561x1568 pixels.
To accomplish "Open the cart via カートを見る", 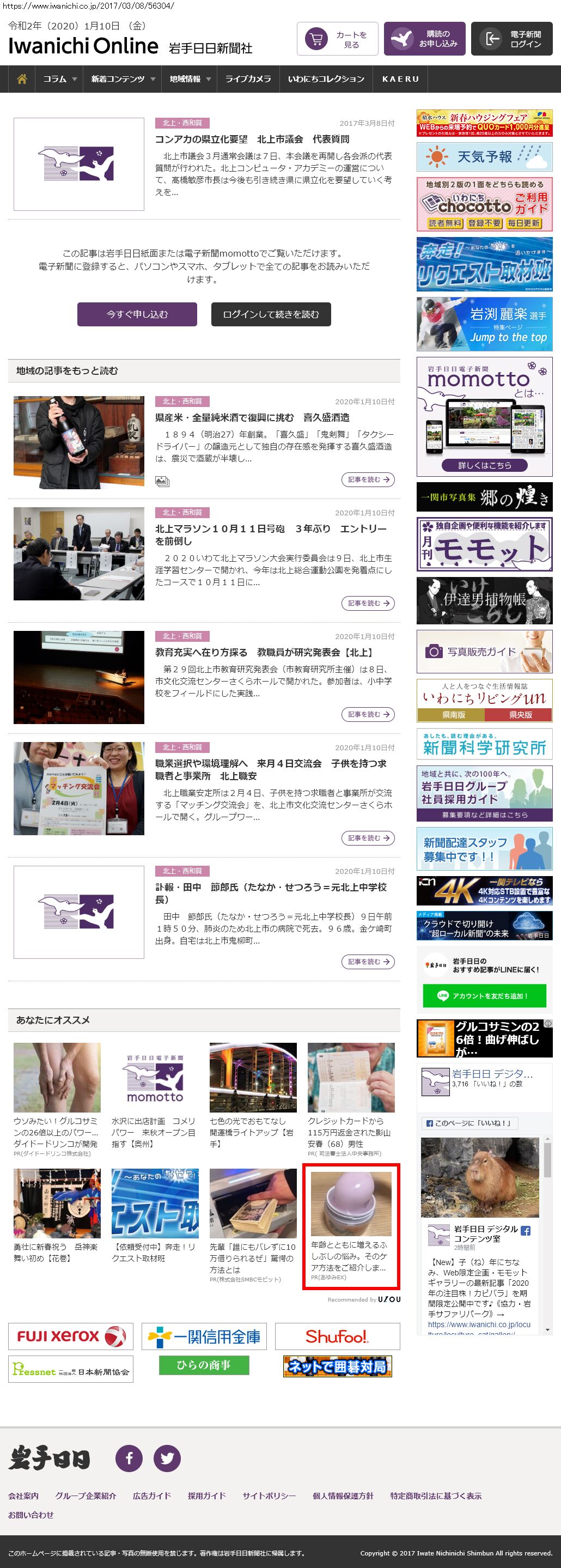I will pos(337,39).
